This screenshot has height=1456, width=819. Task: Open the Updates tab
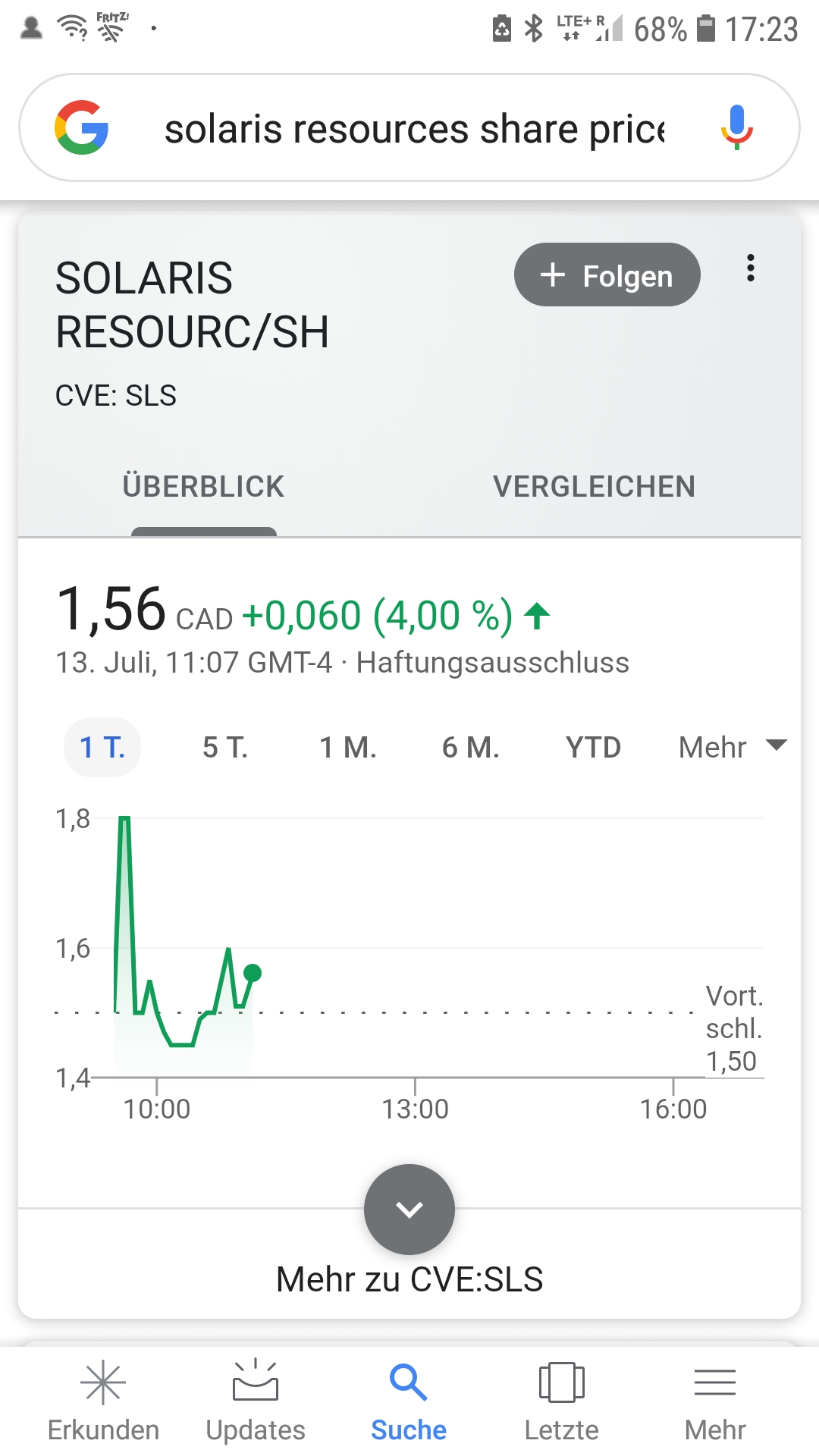point(256,1401)
